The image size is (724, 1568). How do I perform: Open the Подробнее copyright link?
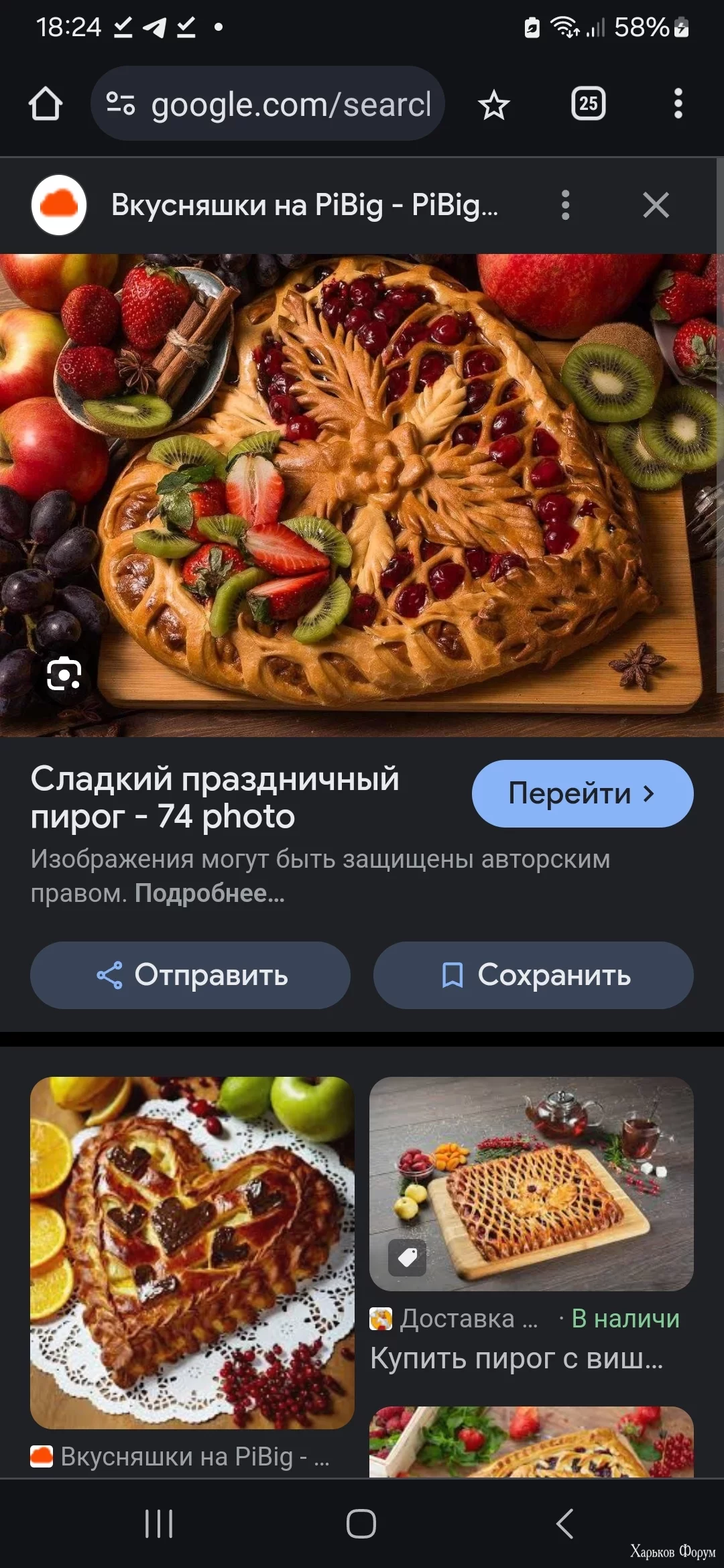click(208, 894)
